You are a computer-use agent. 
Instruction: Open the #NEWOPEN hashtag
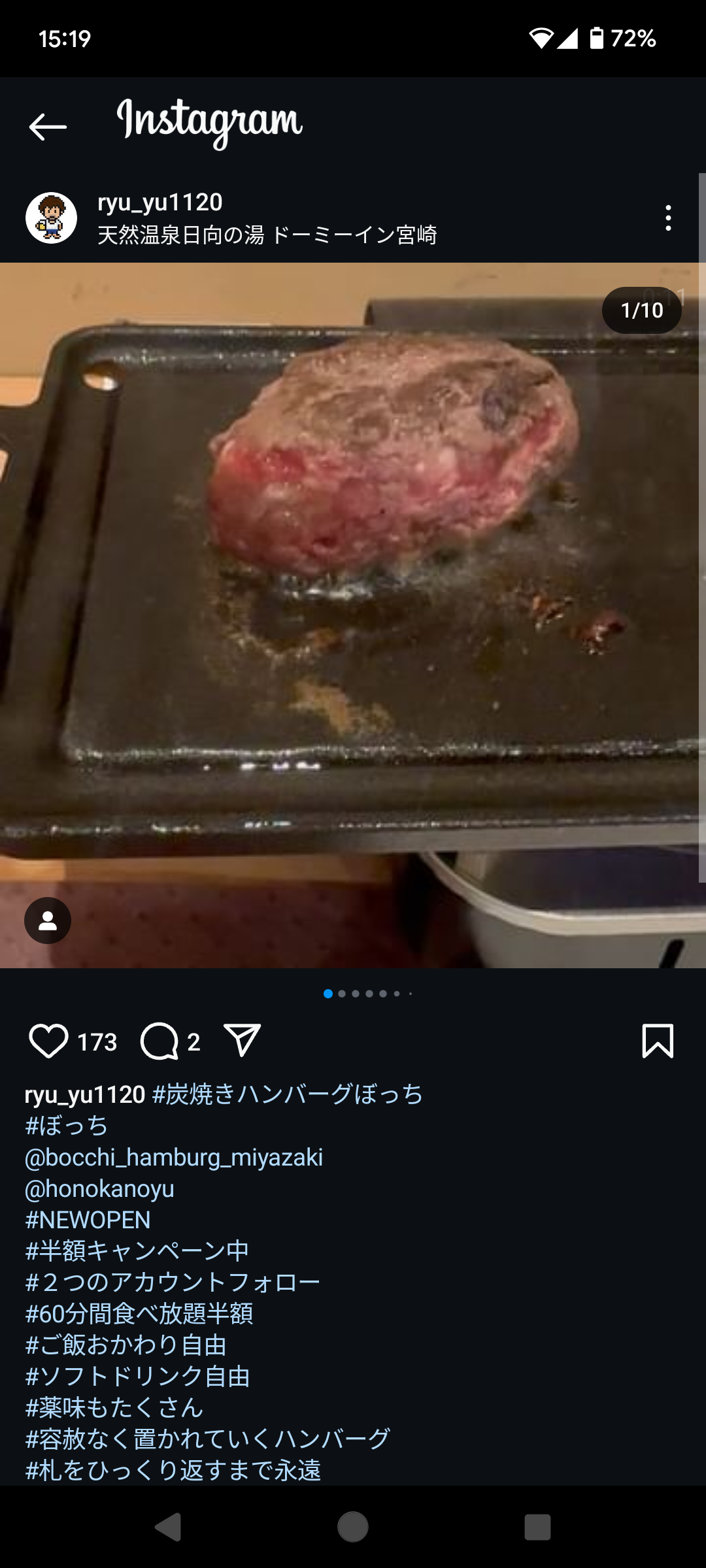pos(88,1220)
